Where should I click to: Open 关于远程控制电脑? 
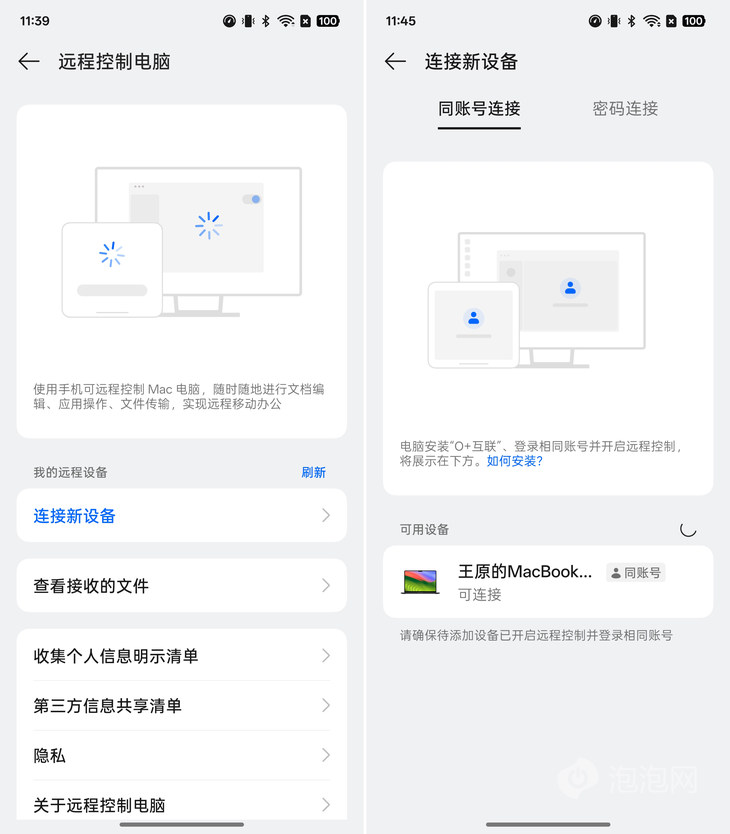point(181,804)
